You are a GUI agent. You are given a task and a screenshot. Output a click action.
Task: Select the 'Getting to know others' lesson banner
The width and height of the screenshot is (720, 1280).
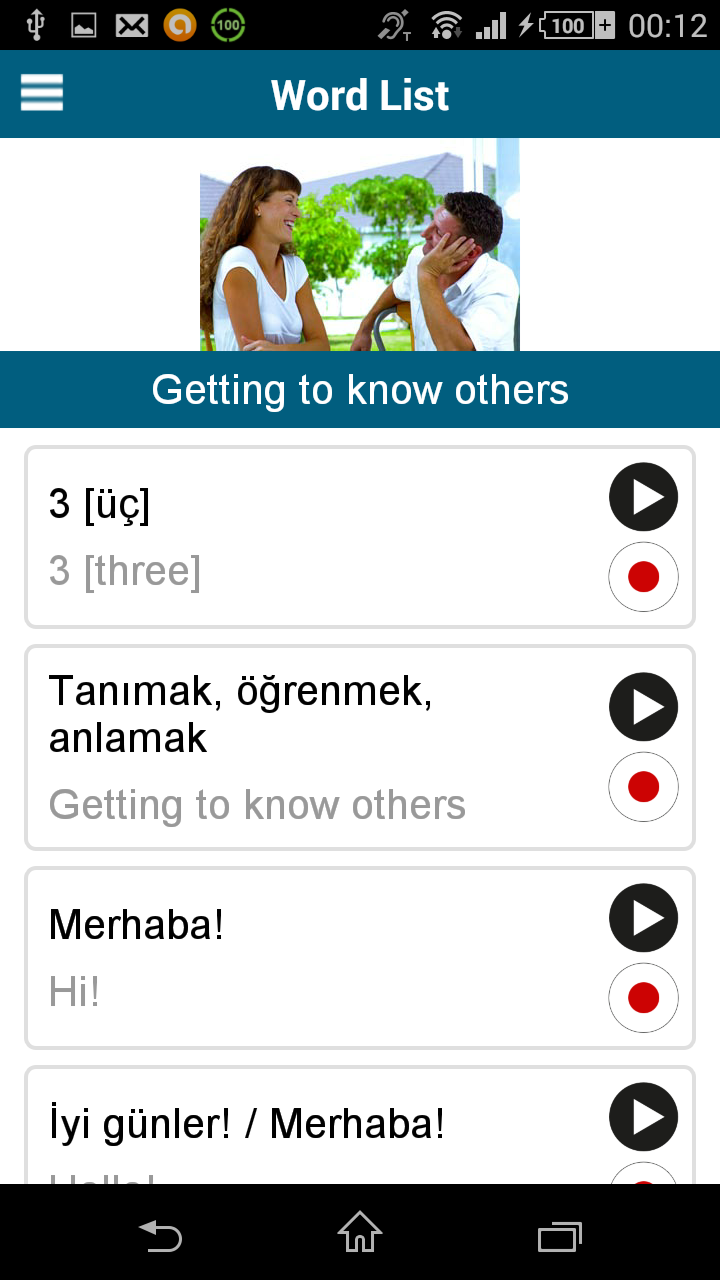coord(360,389)
